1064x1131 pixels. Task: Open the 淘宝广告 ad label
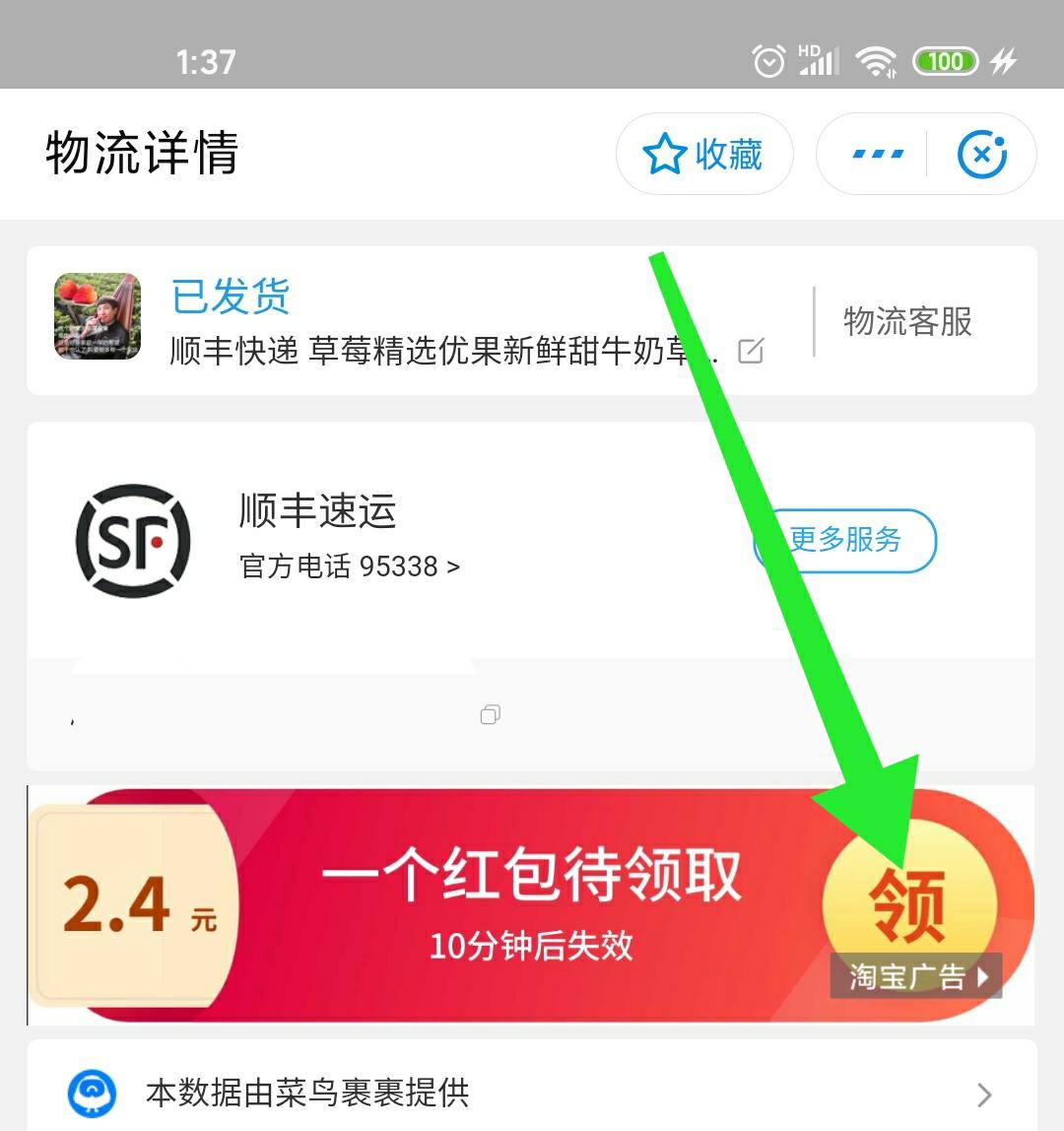click(916, 976)
